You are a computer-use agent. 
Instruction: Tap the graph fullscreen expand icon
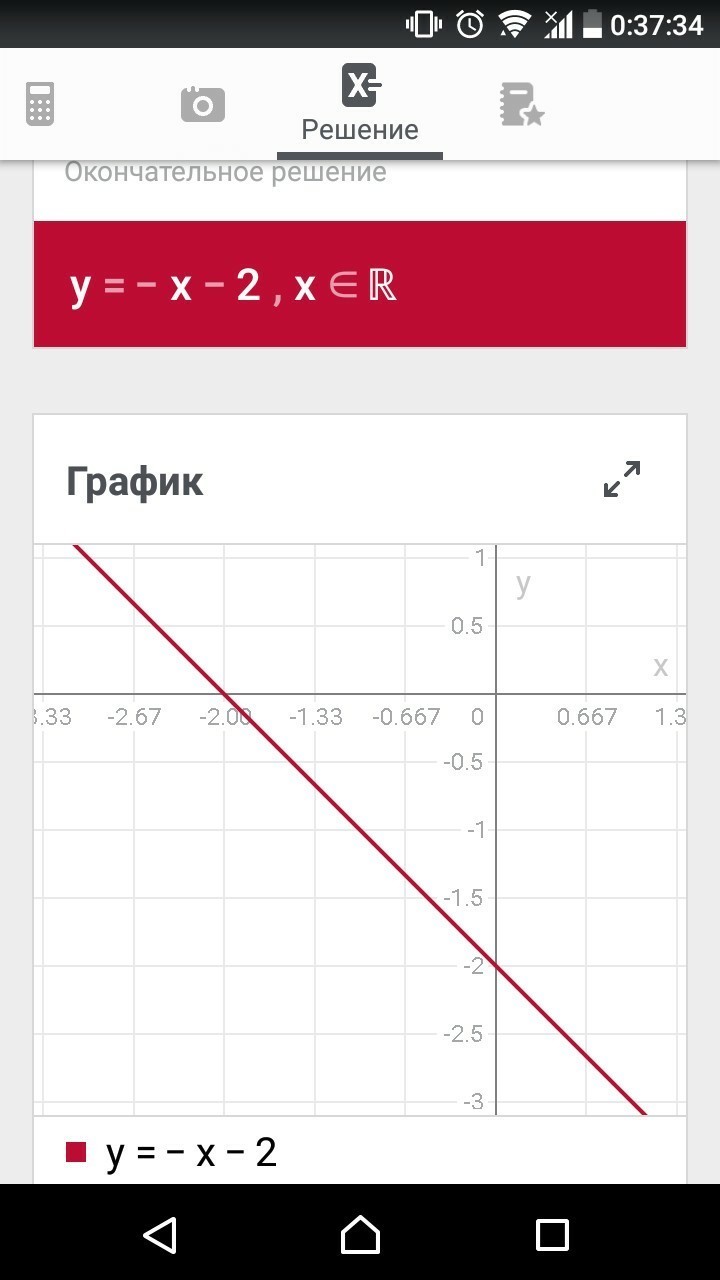click(x=621, y=479)
